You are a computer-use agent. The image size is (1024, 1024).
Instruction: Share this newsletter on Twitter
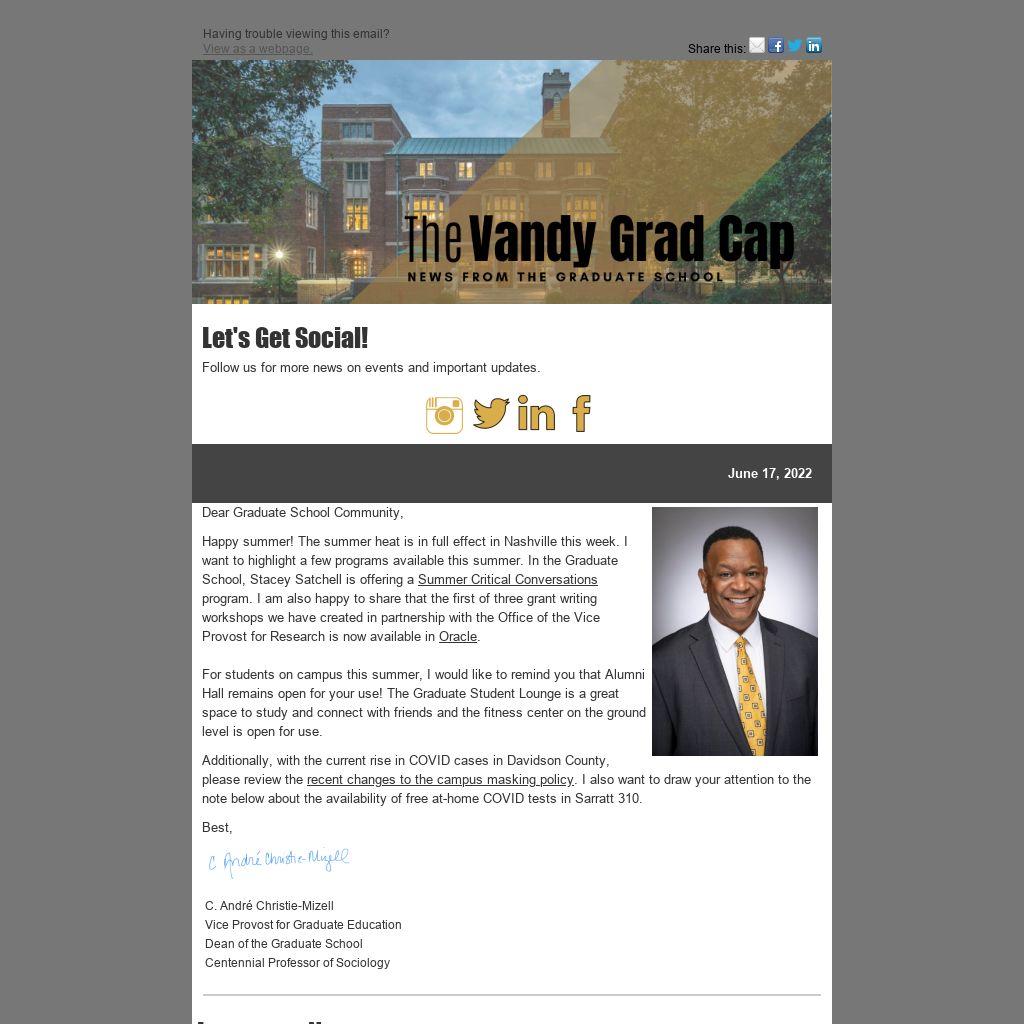tap(795, 45)
